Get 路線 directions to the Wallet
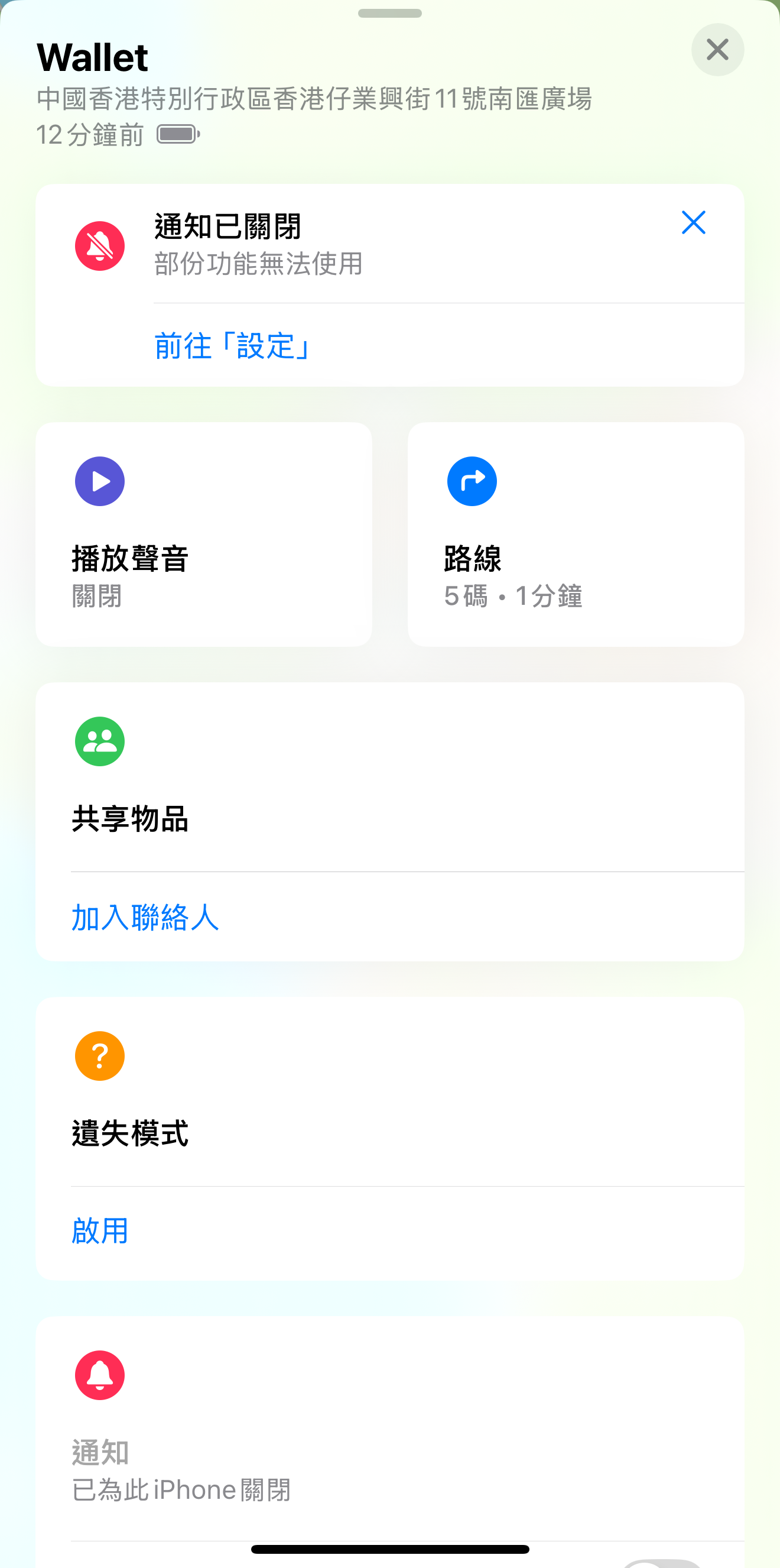The height and width of the screenshot is (1568, 780). point(575,534)
